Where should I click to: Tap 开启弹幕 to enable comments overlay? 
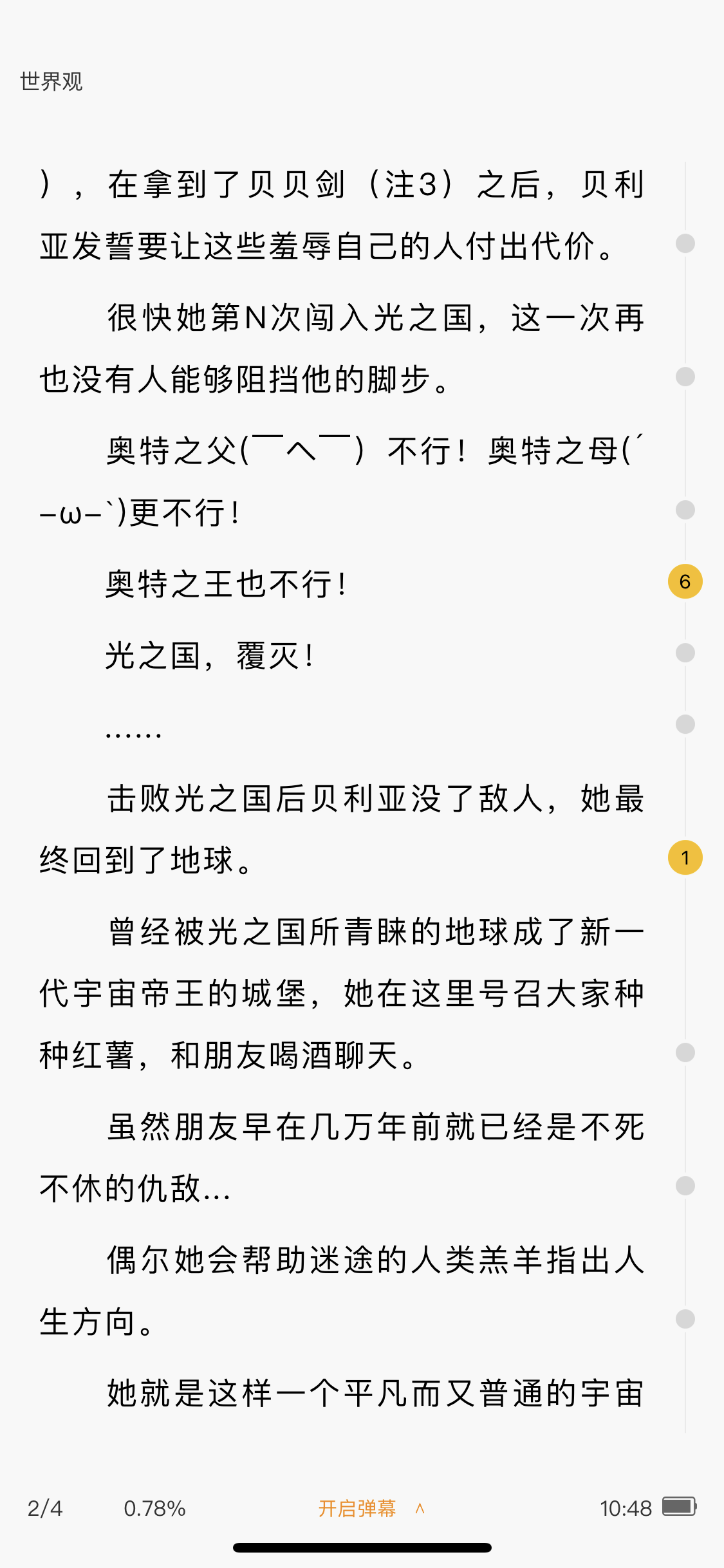[x=357, y=1508]
